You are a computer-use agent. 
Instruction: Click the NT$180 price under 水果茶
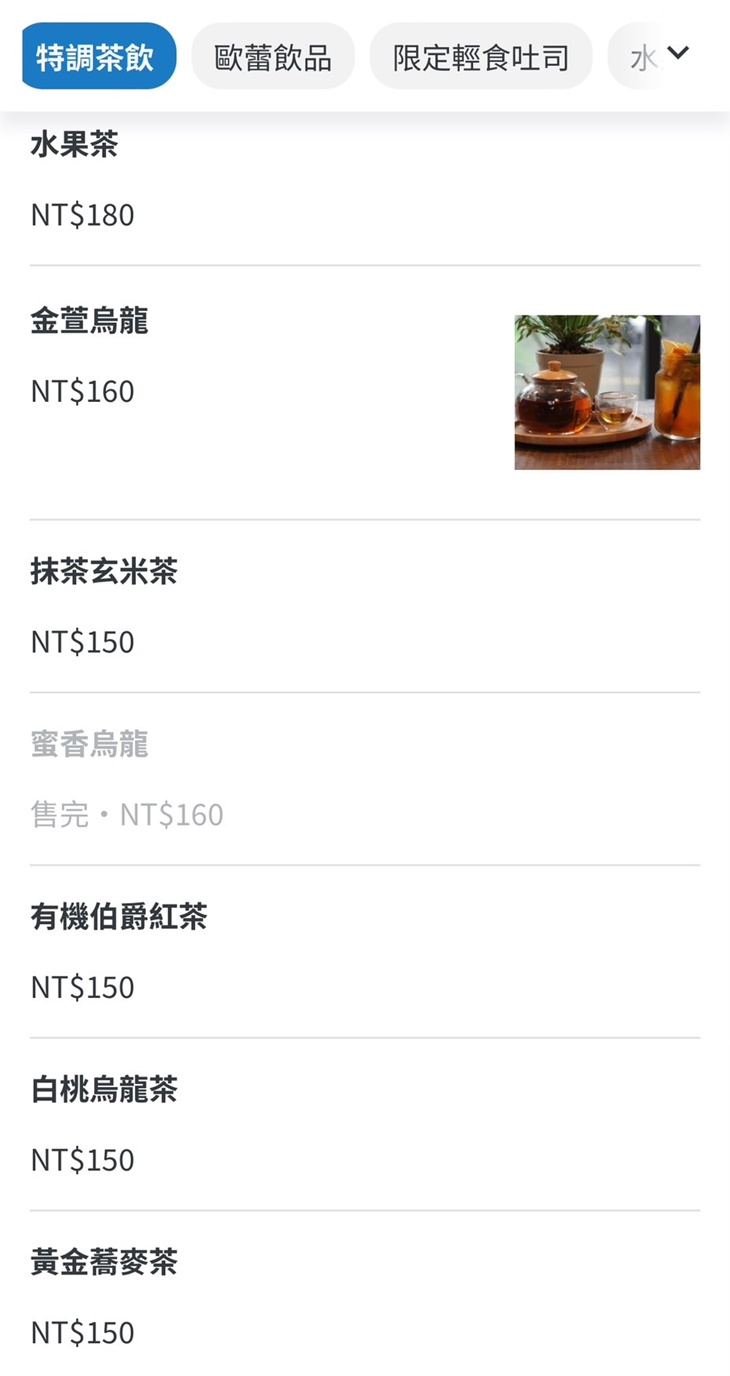click(81, 215)
